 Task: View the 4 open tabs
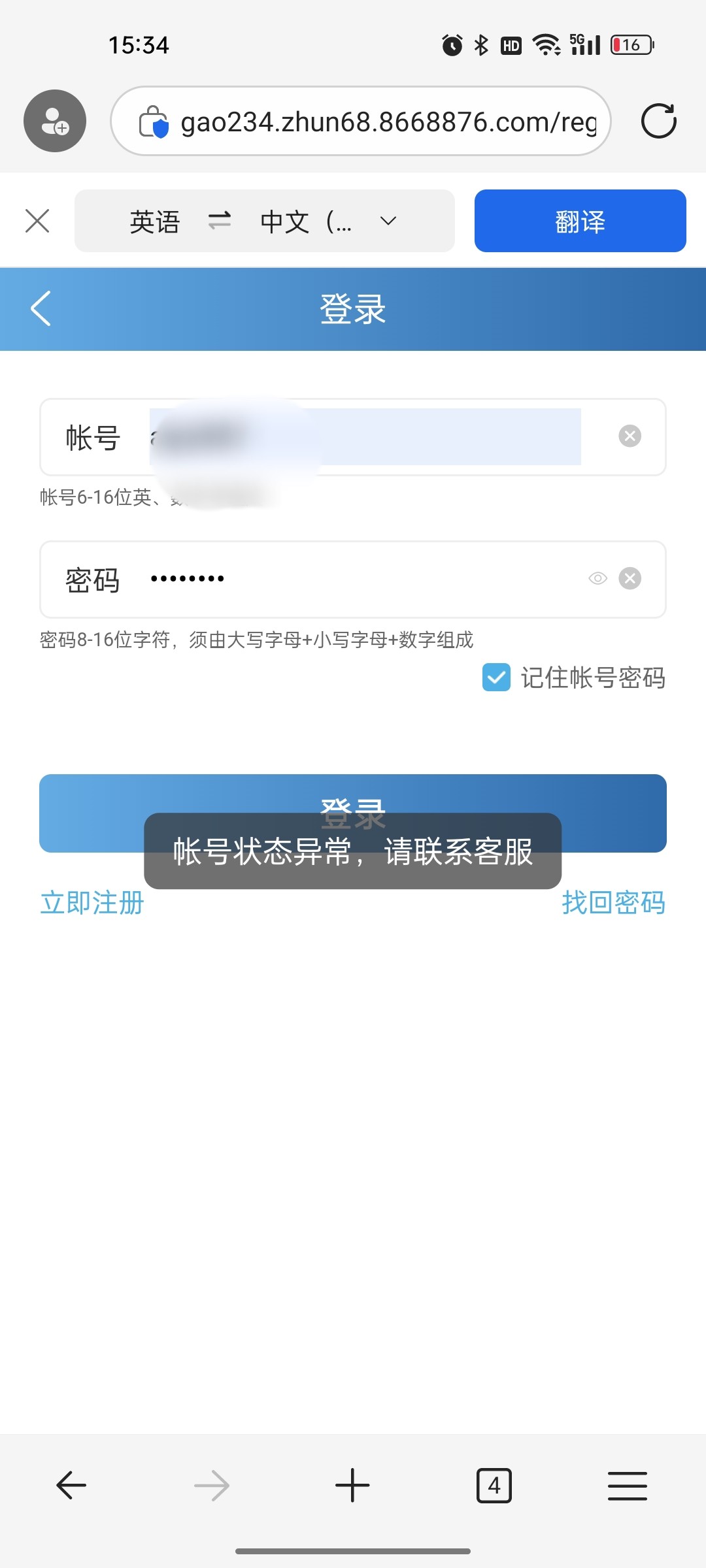coord(494,1486)
